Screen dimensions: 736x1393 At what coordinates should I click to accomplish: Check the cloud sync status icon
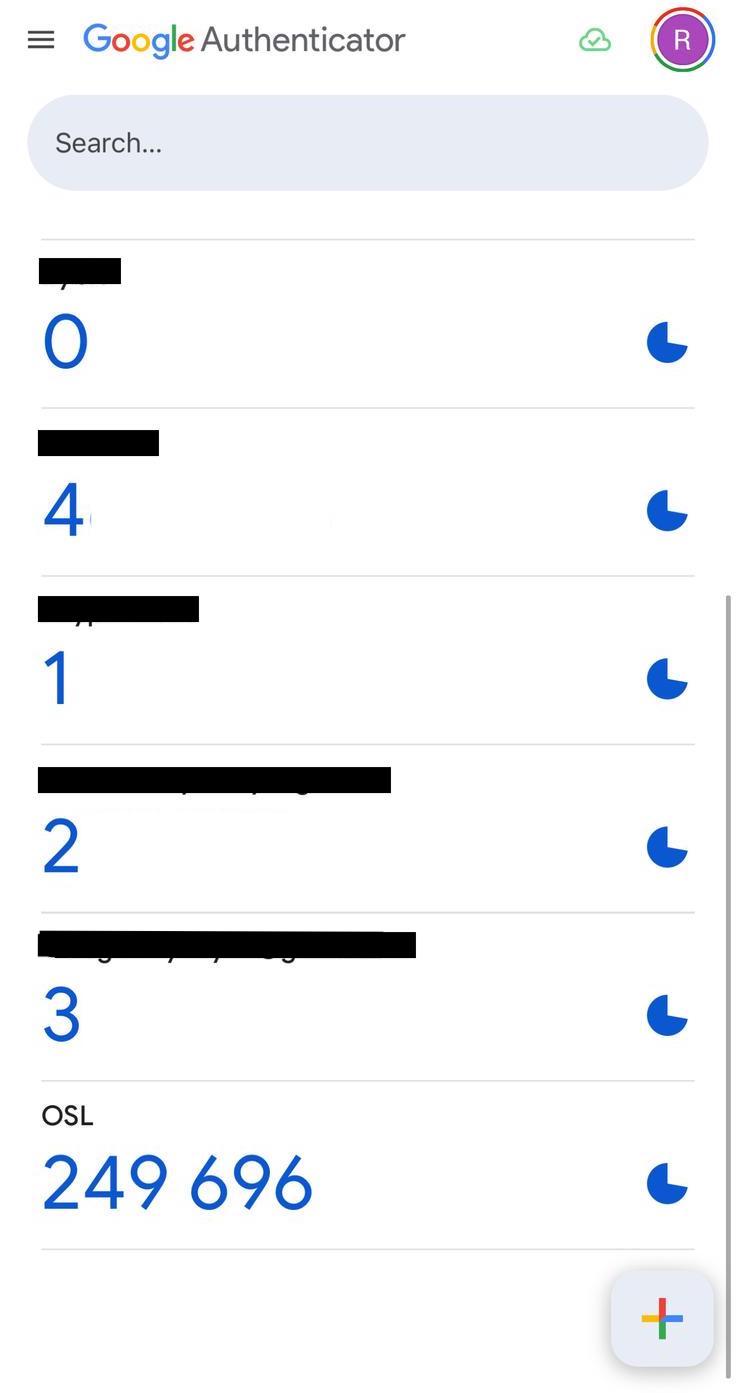point(595,40)
